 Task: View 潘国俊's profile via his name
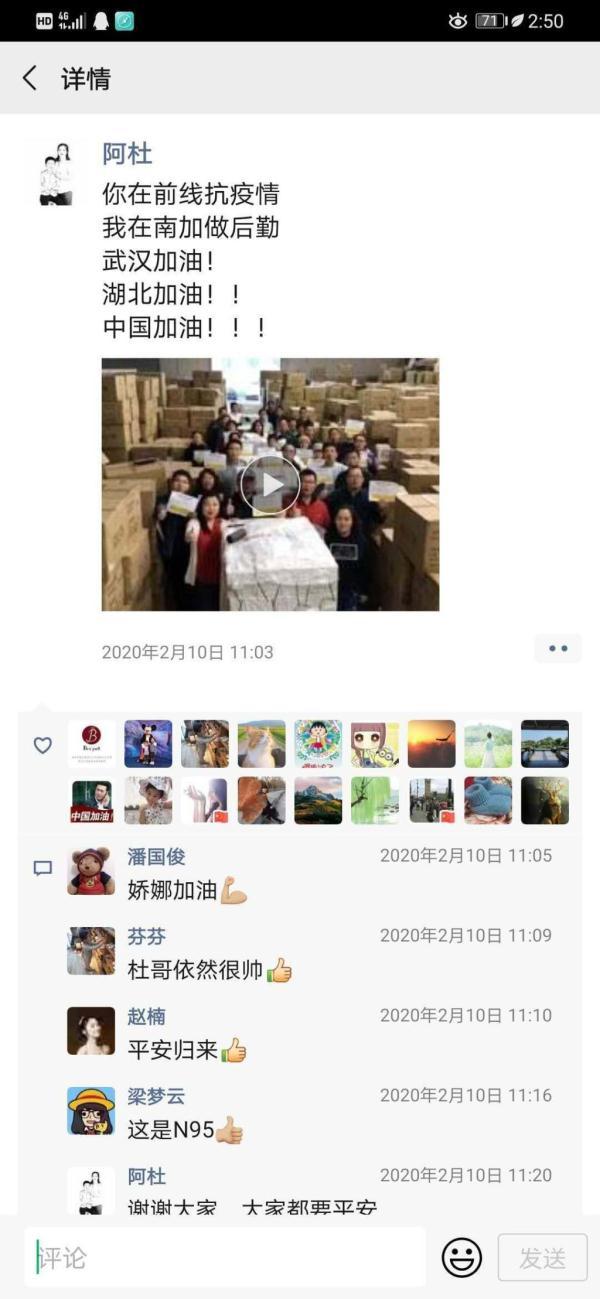[156, 857]
